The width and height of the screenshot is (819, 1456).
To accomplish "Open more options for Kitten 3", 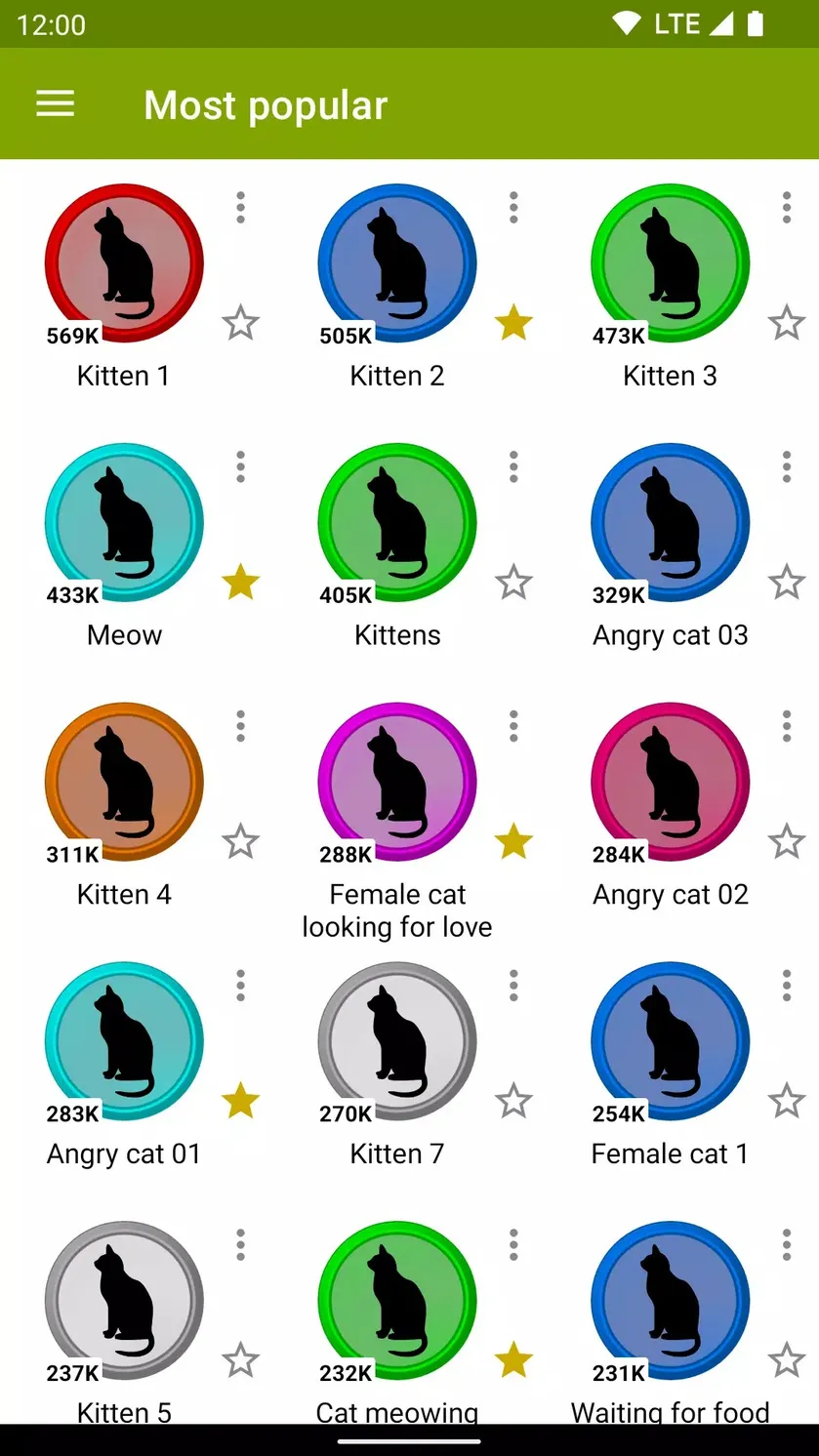I will click(787, 207).
